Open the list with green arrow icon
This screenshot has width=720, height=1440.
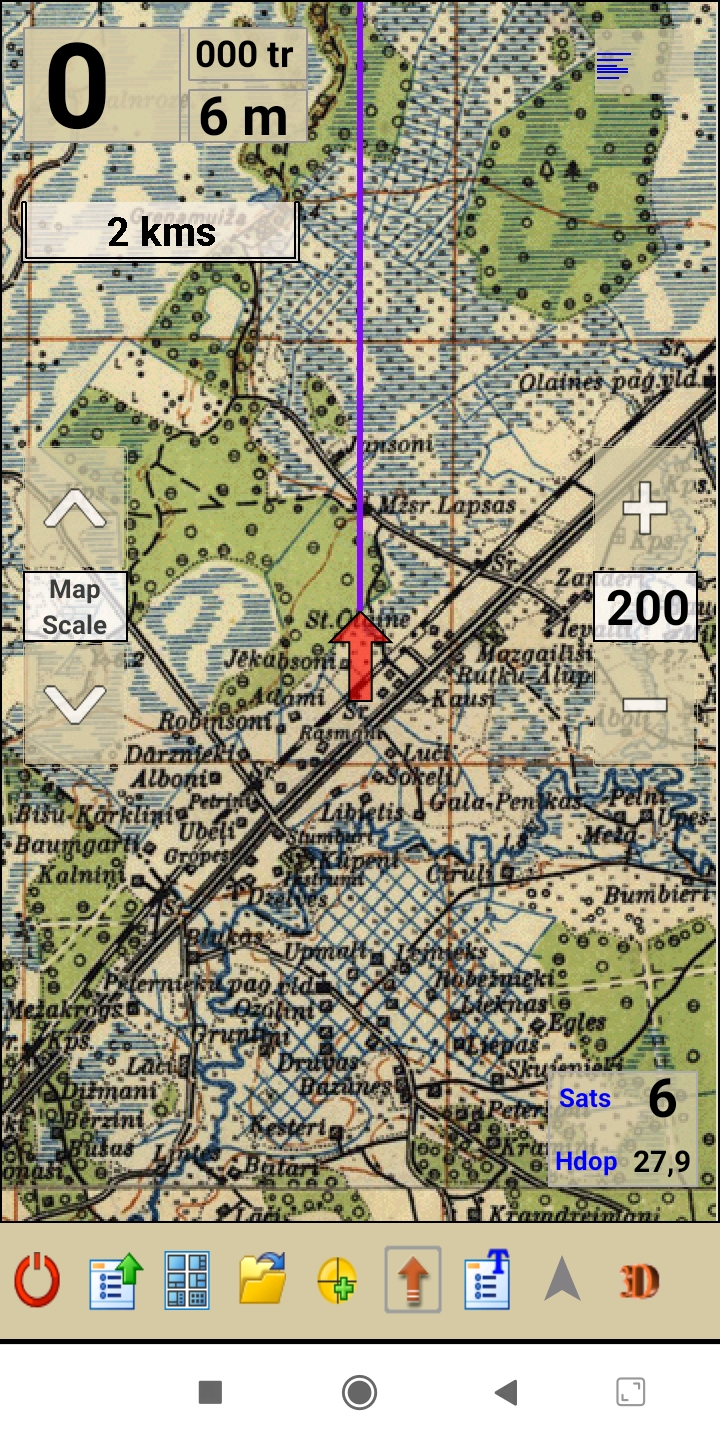tap(114, 1280)
